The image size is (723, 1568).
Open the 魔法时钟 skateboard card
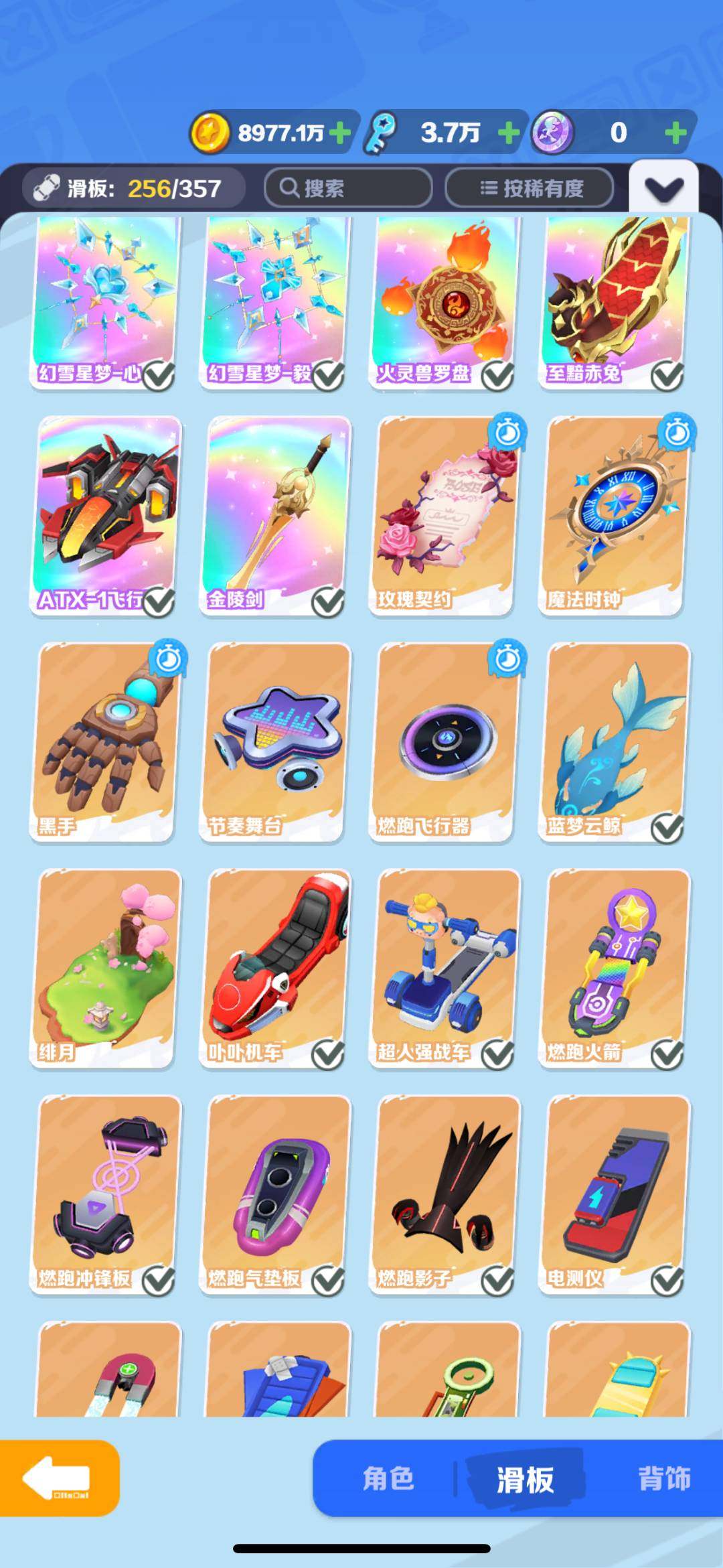coord(615,516)
